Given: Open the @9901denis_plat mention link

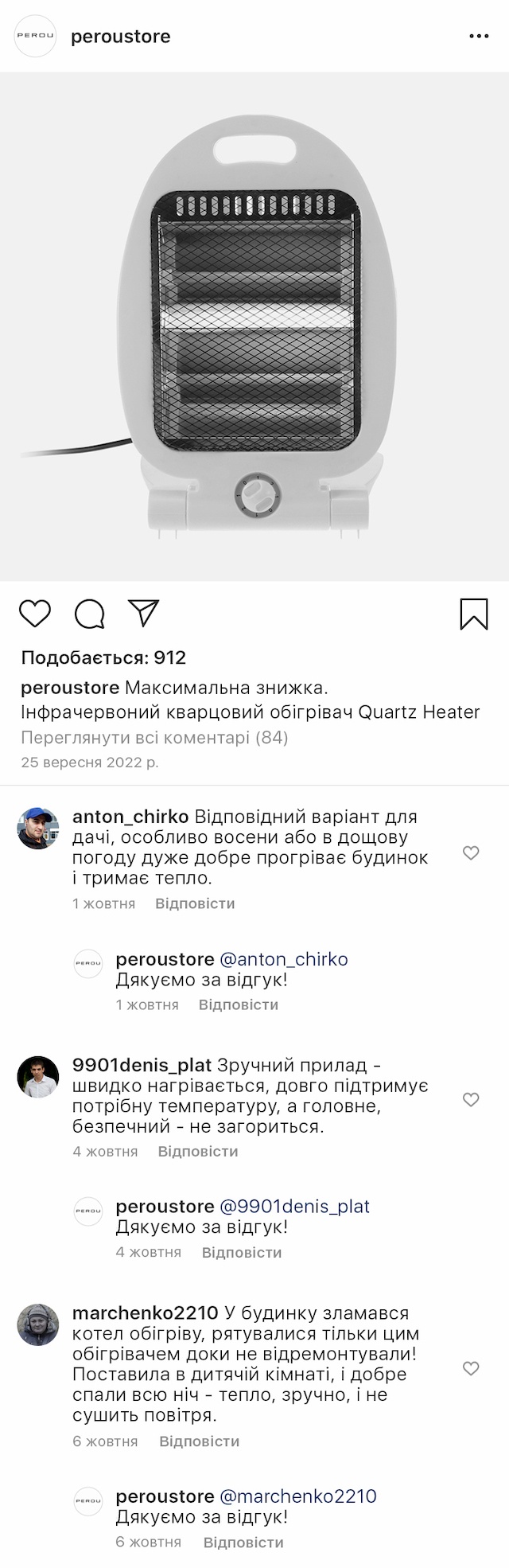Looking at the screenshot, I should pos(294,1206).
